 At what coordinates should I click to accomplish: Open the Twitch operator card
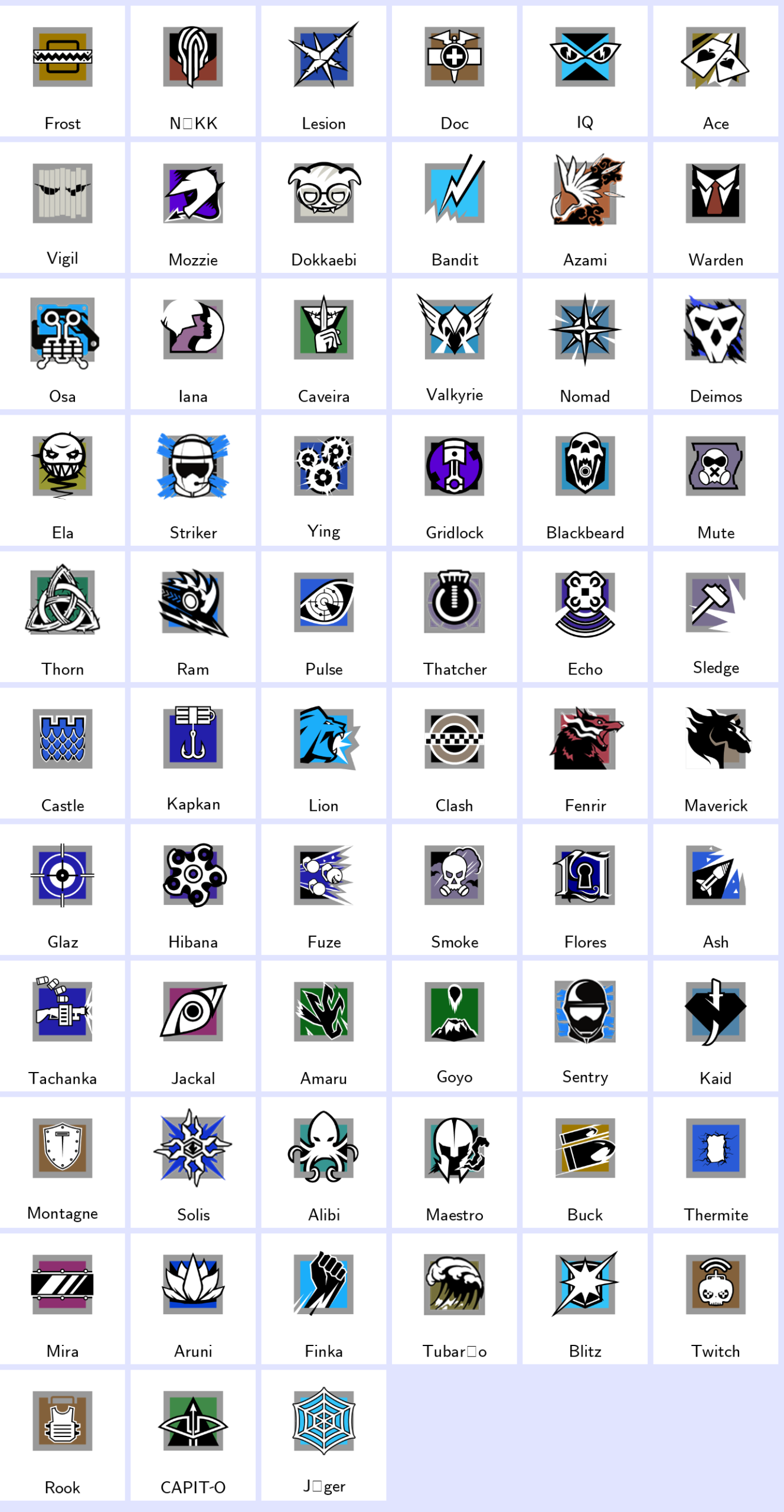(716, 1298)
